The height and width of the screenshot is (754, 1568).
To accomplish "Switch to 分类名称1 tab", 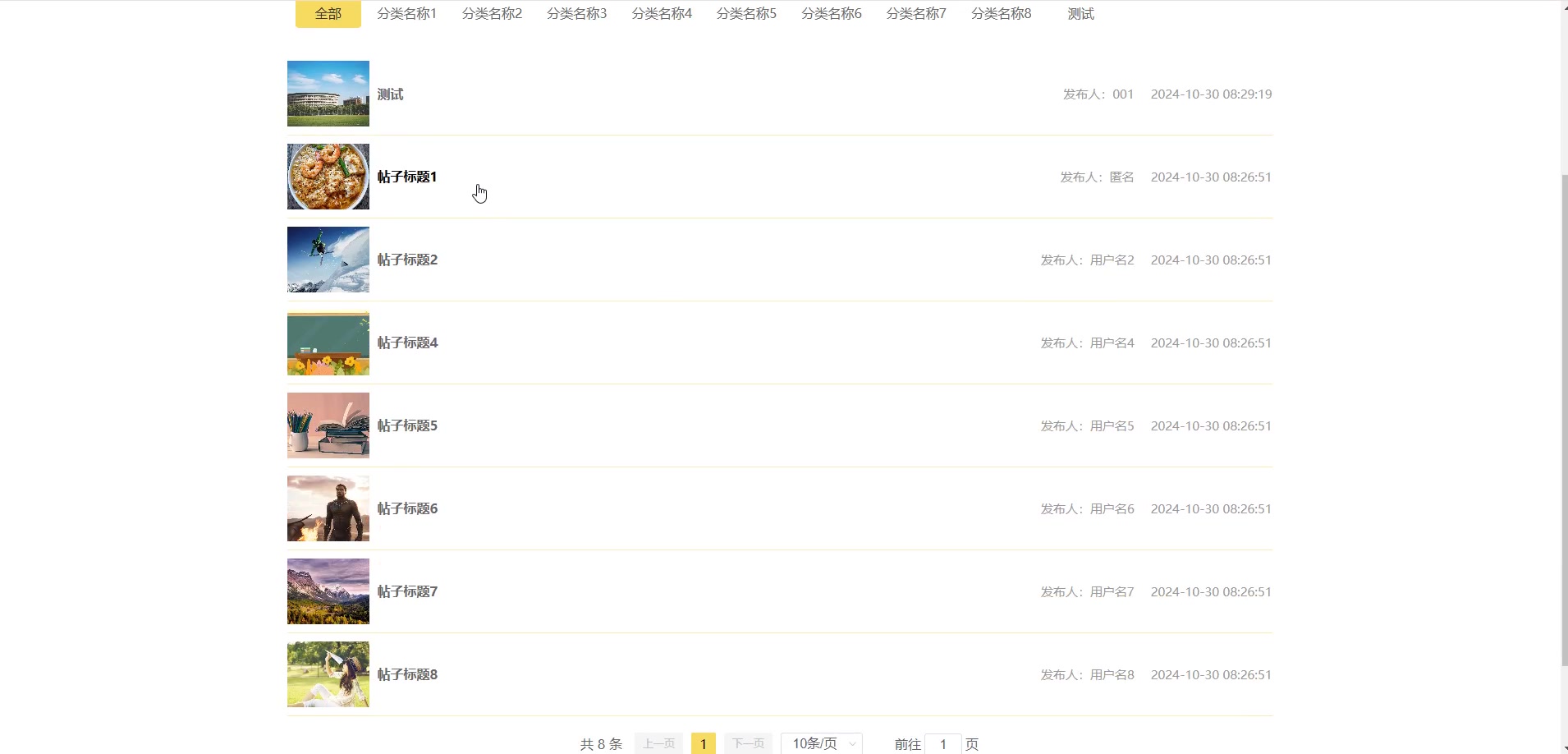I will click(406, 14).
